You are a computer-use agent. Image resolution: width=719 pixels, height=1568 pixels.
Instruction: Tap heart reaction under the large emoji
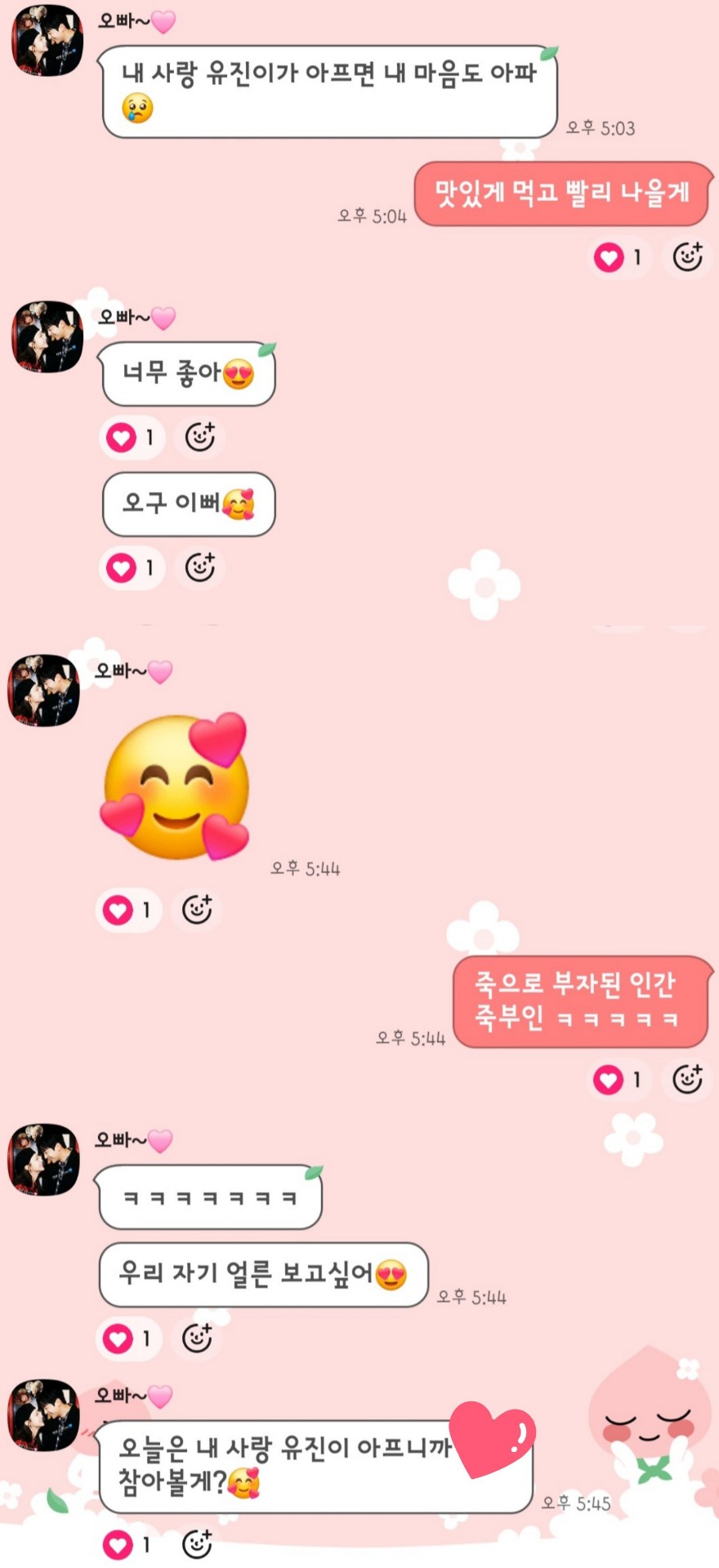[118, 910]
